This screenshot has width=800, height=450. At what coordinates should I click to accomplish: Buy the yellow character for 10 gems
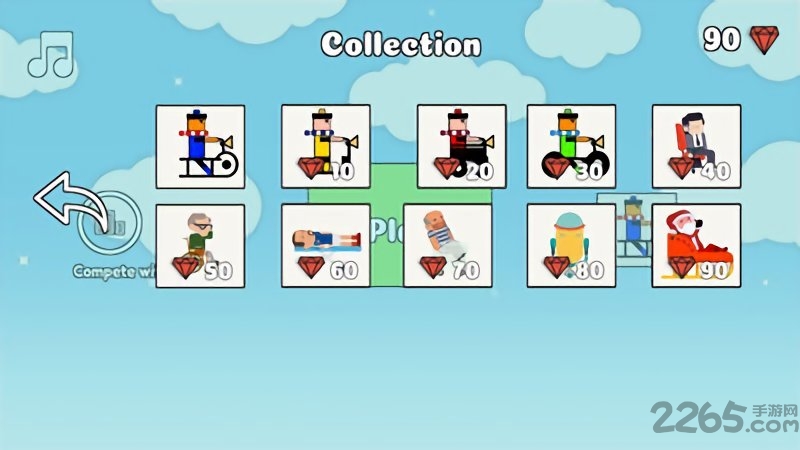click(x=326, y=147)
